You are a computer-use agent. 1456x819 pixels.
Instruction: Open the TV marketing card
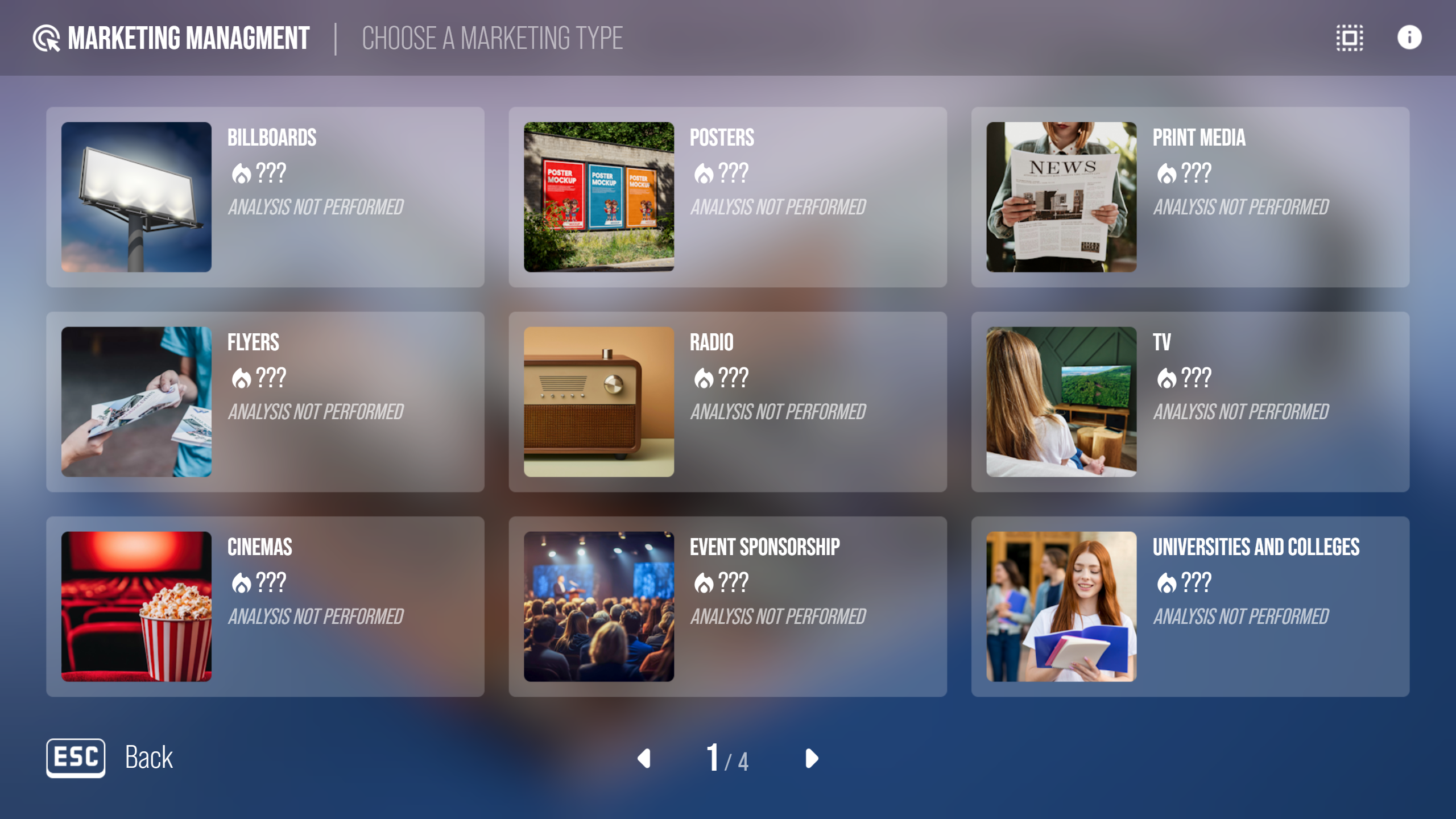1190,402
